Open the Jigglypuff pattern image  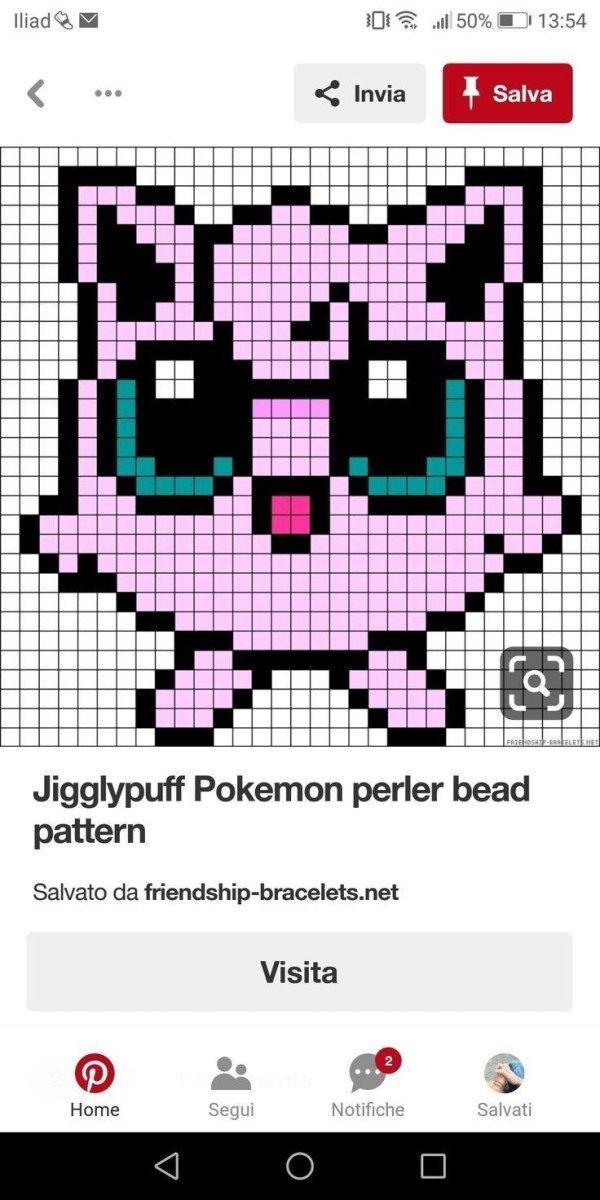(x=300, y=440)
